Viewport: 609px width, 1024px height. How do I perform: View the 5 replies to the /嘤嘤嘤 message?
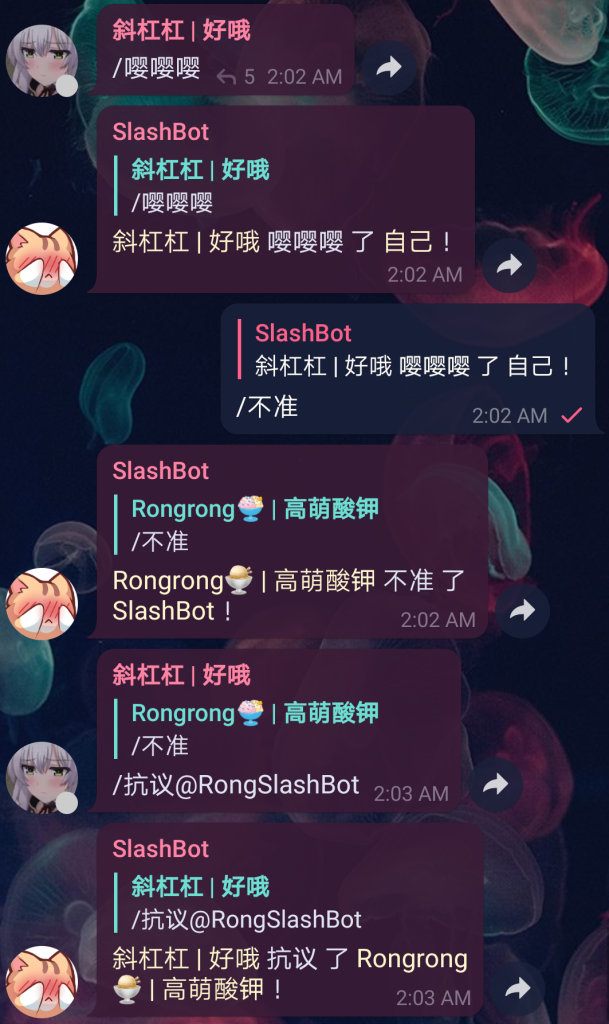click(236, 77)
